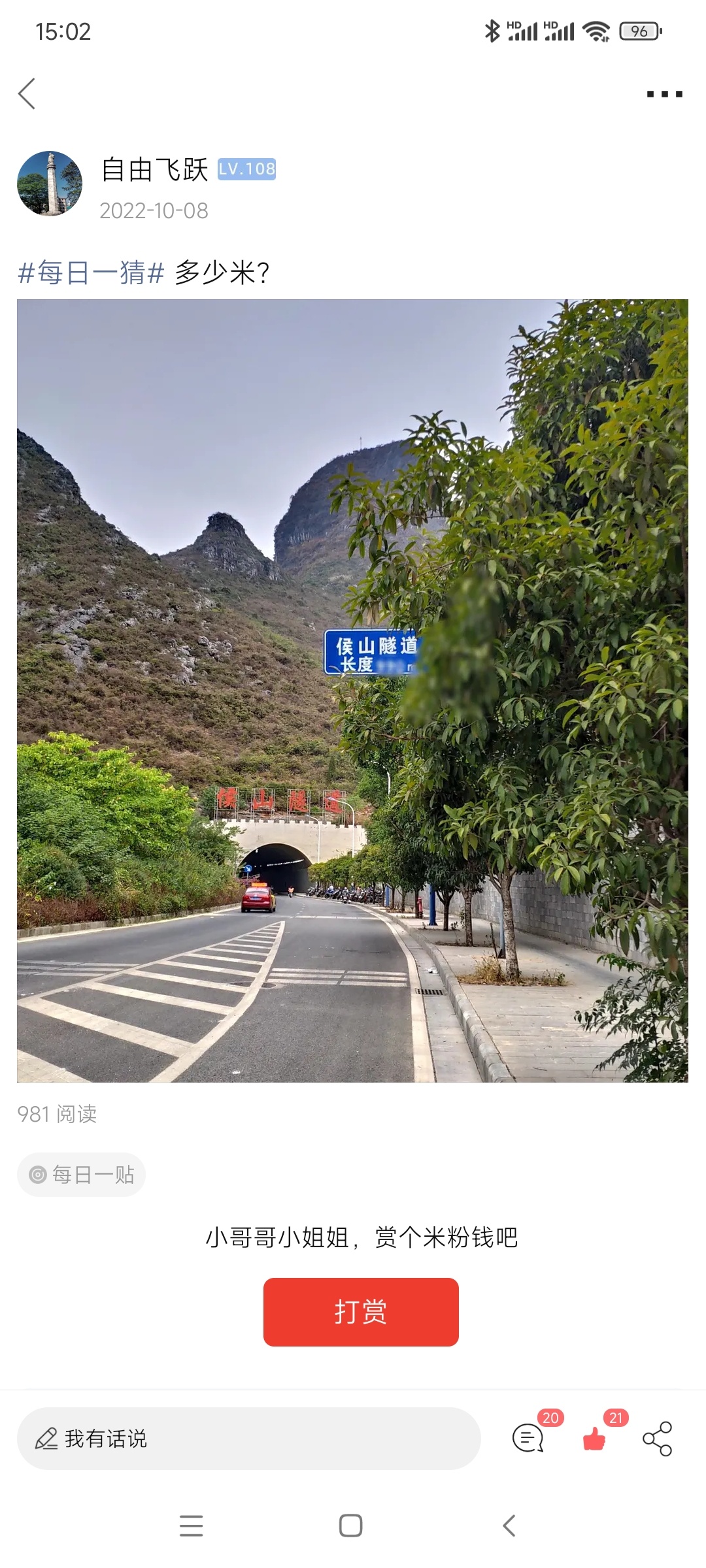This screenshot has height=1568, width=706.
Task: Open the #每日一猜# hashtag topic
Action: [x=91, y=272]
